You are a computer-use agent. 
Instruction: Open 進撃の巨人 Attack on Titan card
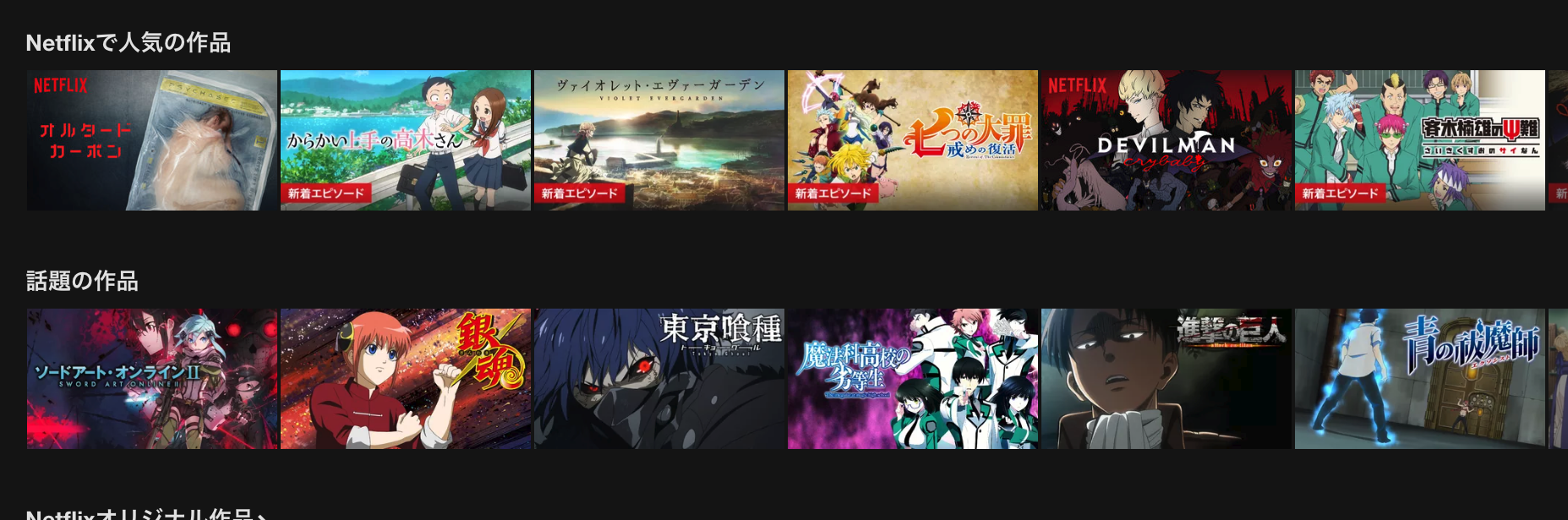click(x=1166, y=379)
